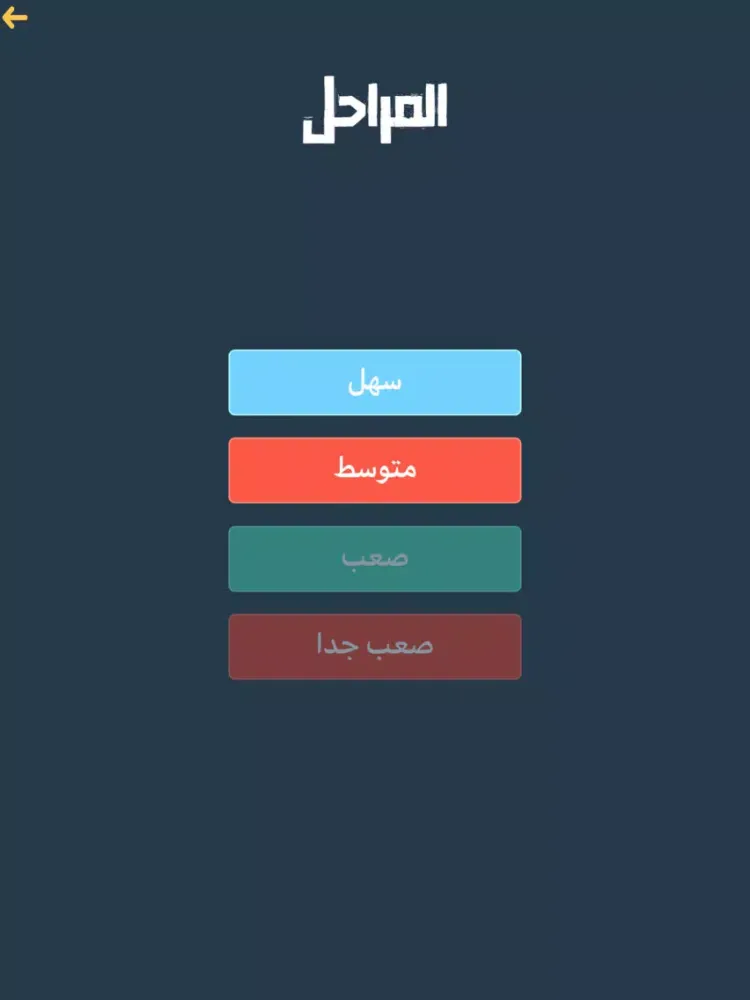Open the hard level صعب
750x1000 pixels.
click(x=375, y=558)
